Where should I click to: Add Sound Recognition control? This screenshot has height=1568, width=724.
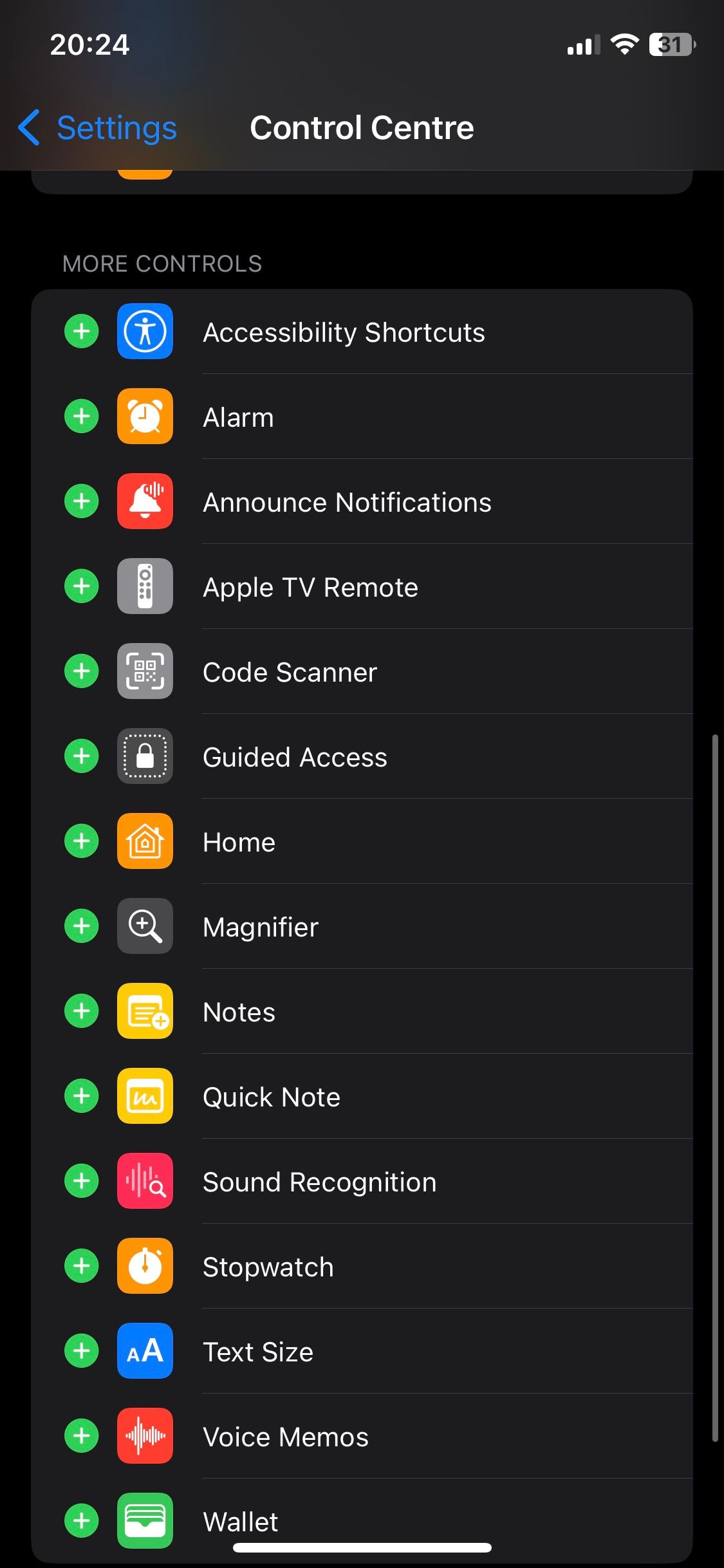click(x=82, y=1181)
